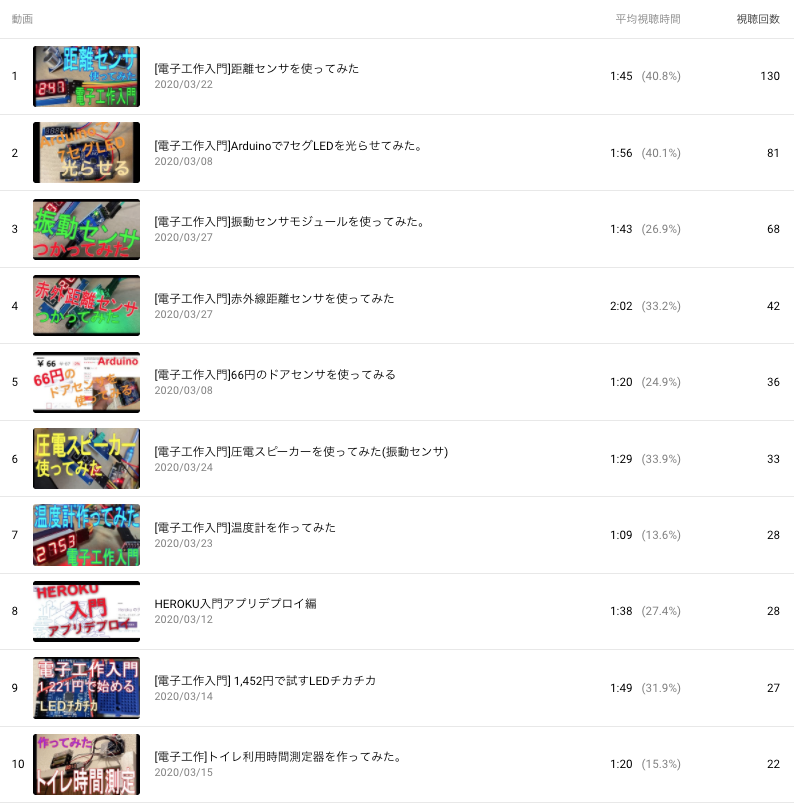Open the 圧電スピーカーを使ってみた video row
Screen dimensions: 805x807
(301, 452)
